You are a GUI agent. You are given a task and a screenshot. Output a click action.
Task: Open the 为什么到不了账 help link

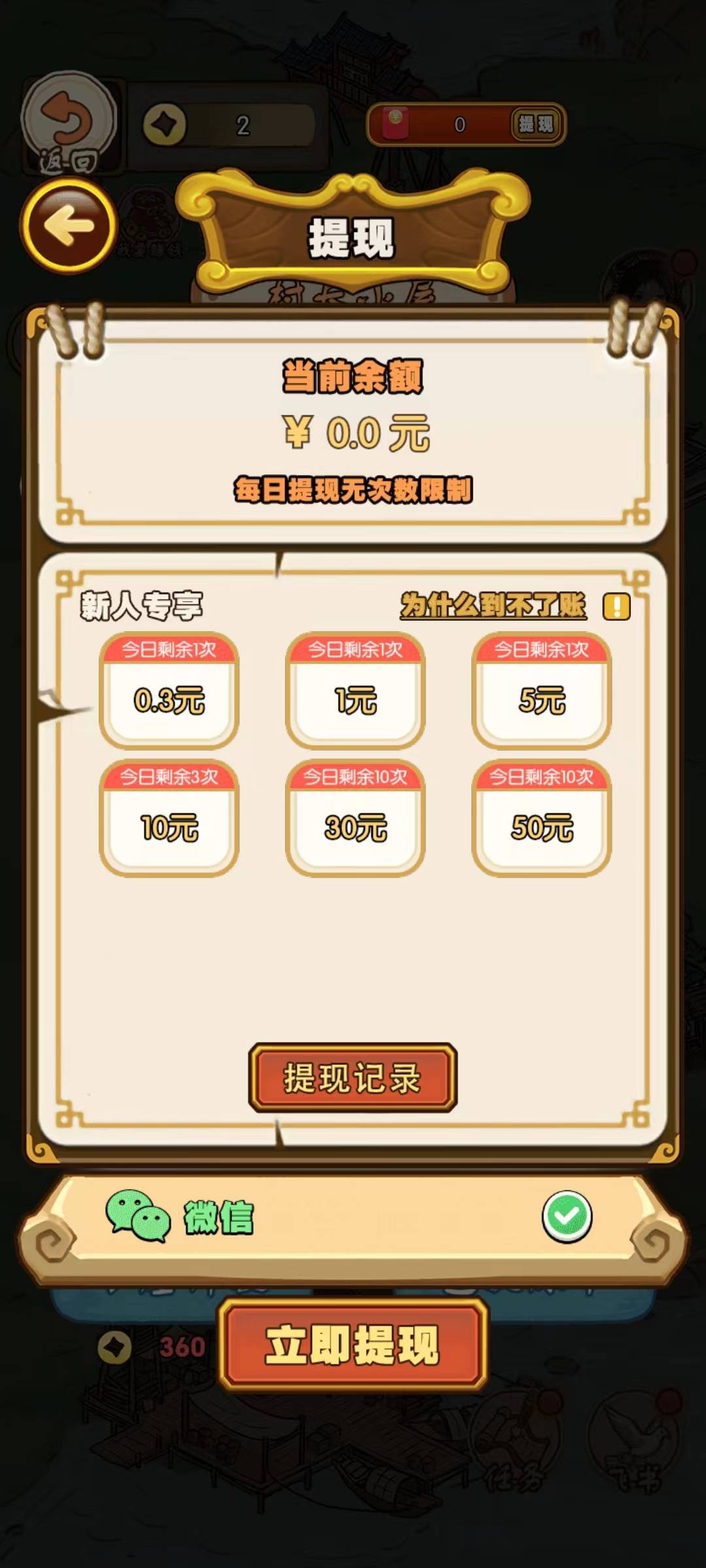pos(494,606)
